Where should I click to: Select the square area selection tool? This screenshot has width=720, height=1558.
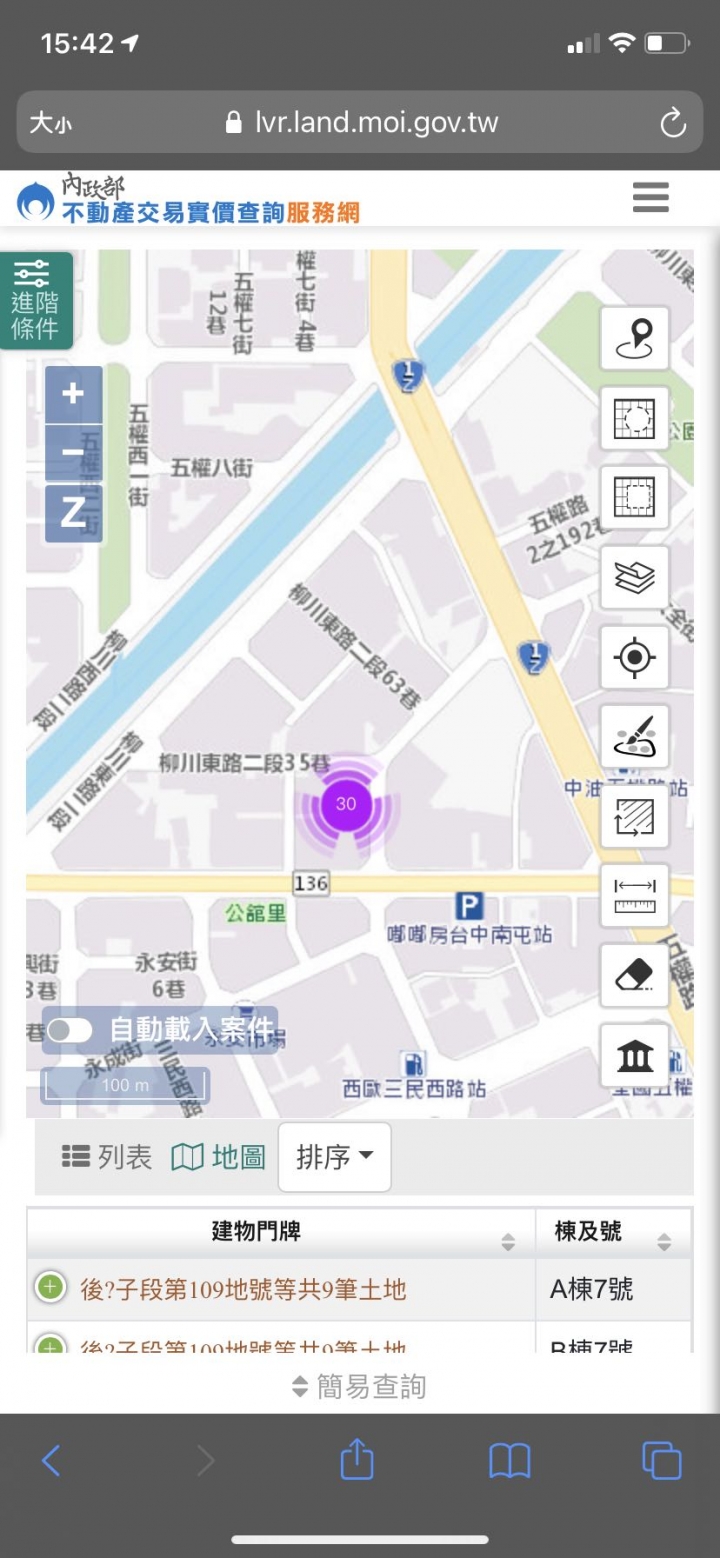pos(634,497)
